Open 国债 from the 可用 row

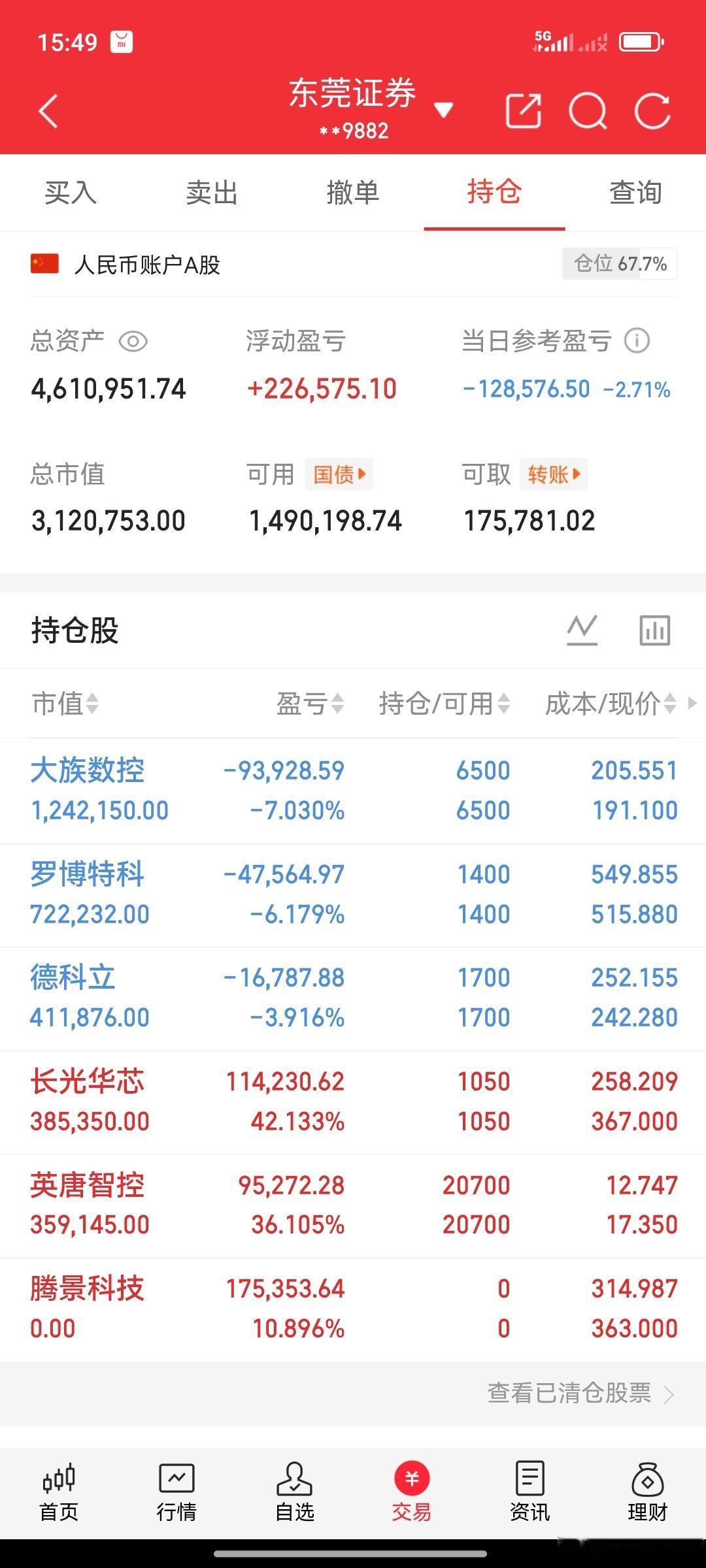339,474
